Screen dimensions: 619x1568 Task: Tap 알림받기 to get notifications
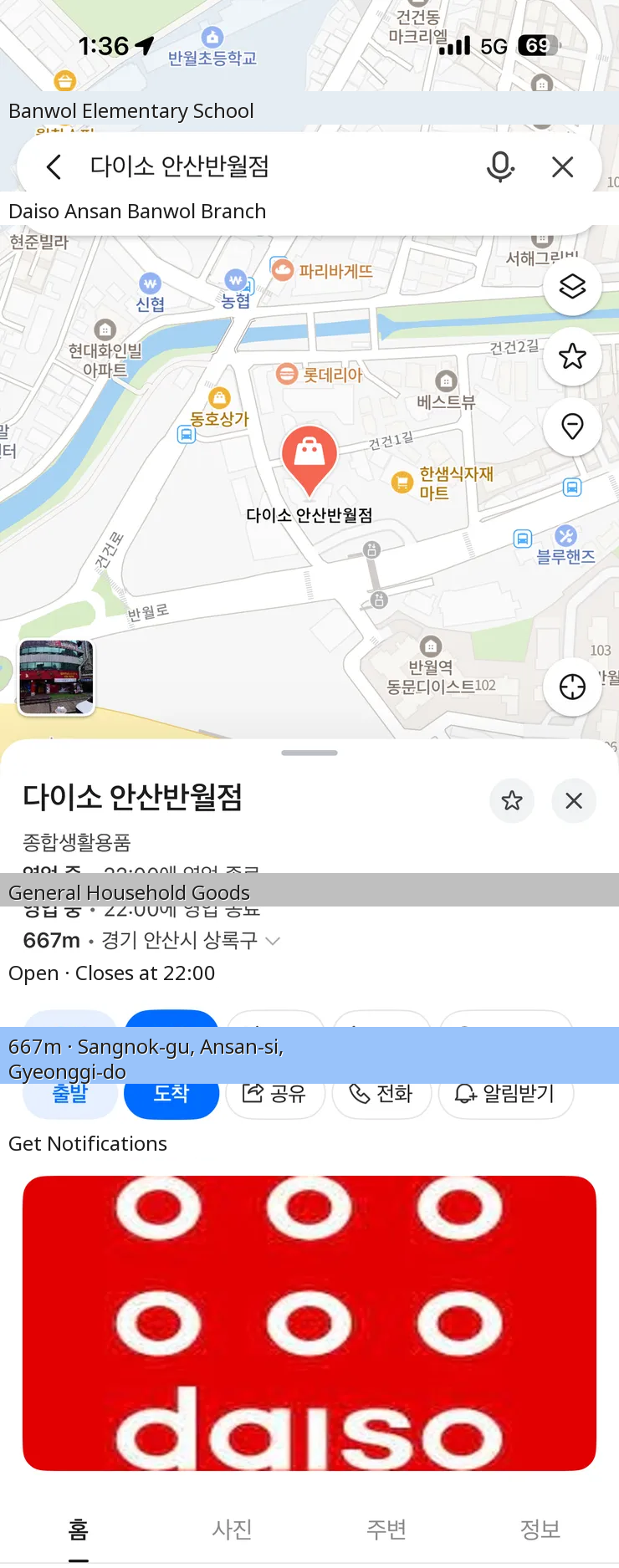click(505, 1093)
